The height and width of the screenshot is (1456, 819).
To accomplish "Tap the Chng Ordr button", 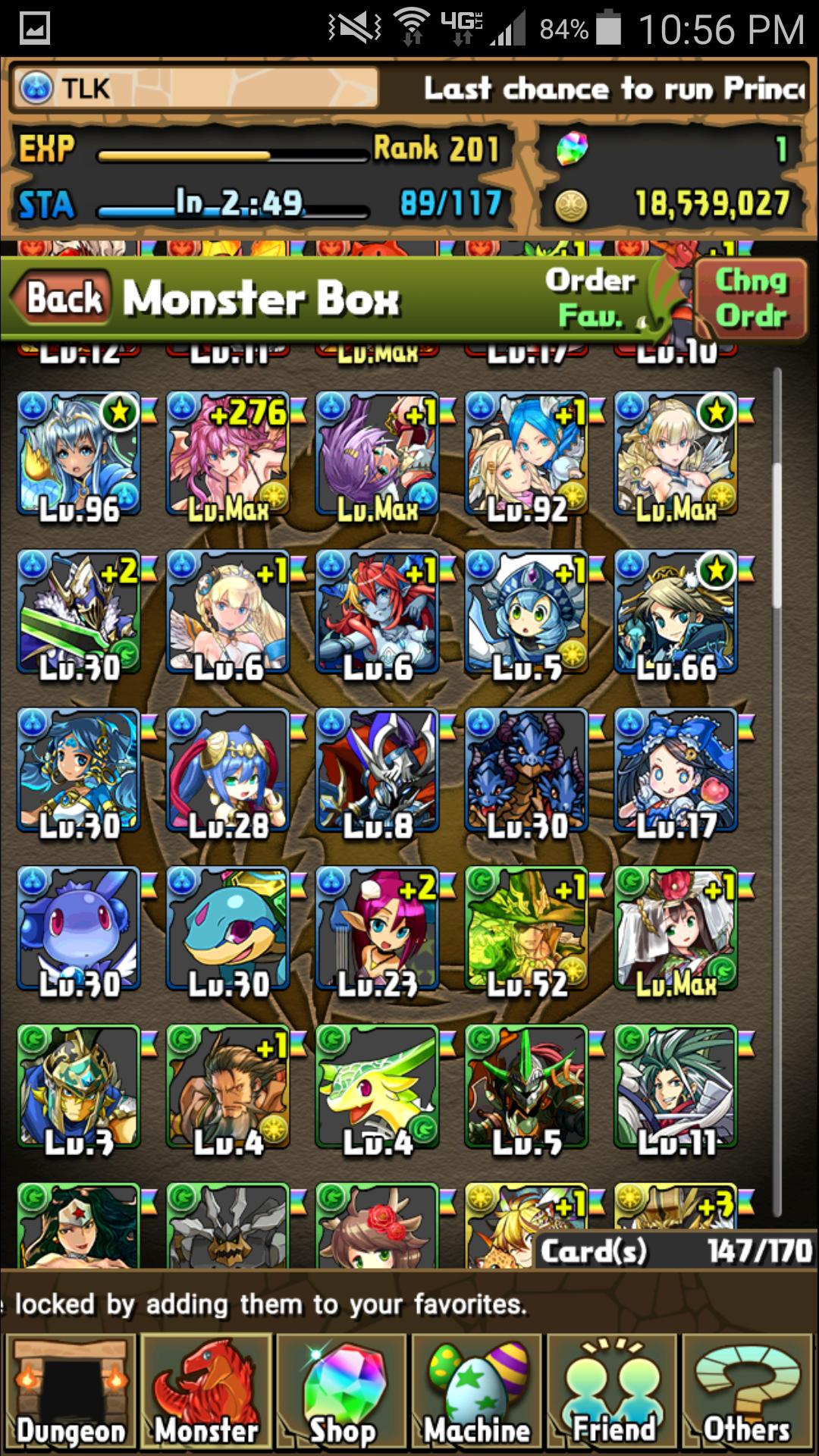I will pos(751,297).
